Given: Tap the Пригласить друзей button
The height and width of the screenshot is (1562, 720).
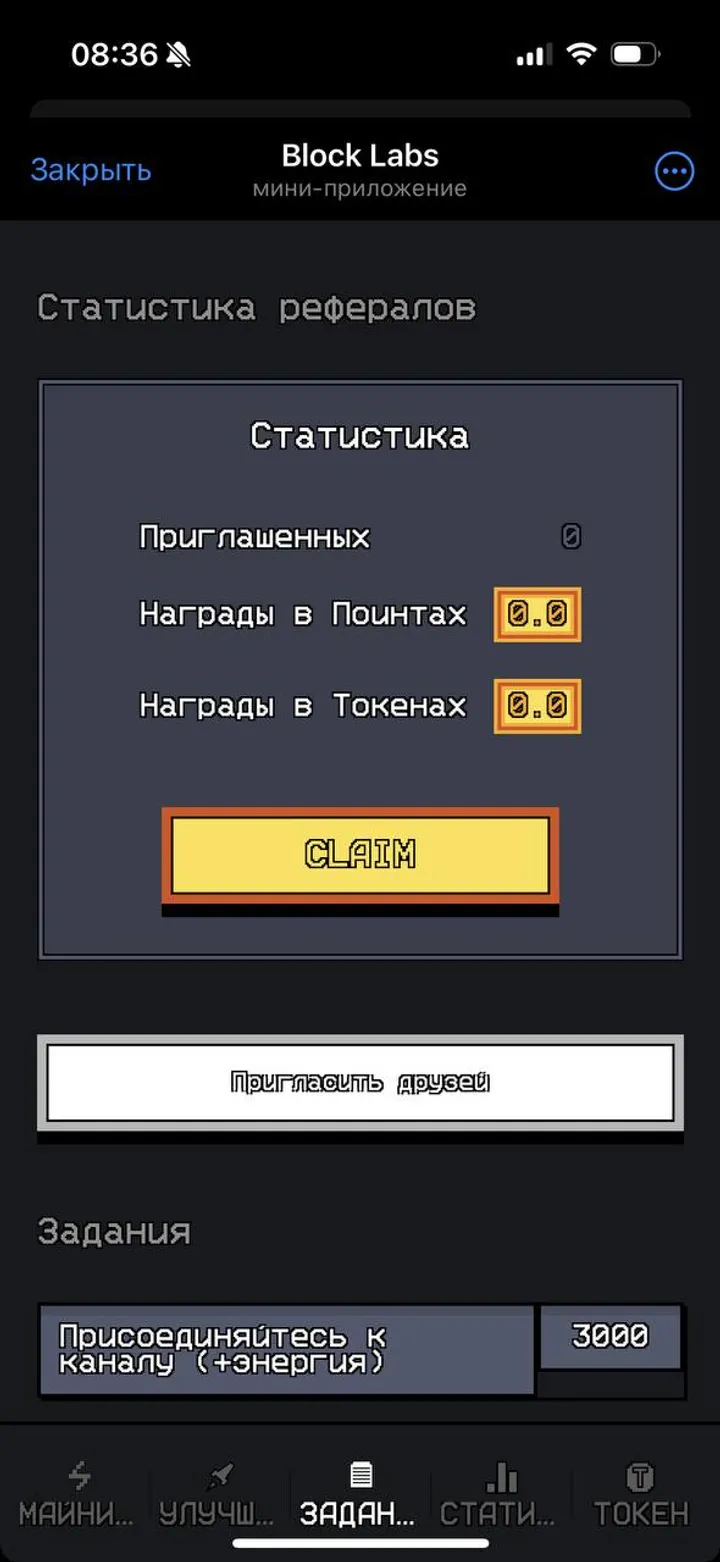Looking at the screenshot, I should (x=360, y=1083).
